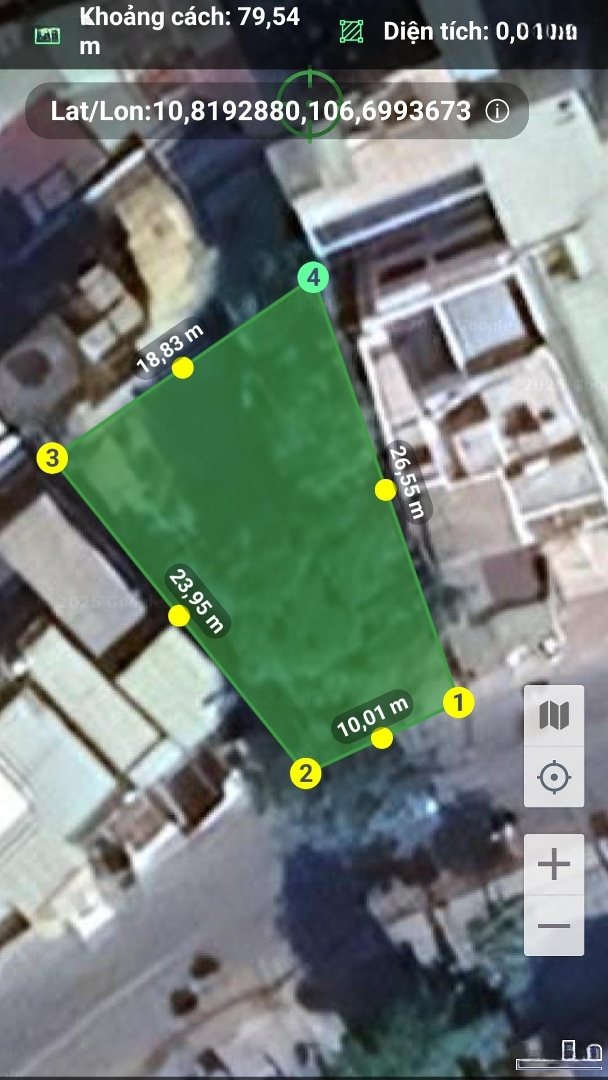Zoom in on the map

[x=554, y=866]
